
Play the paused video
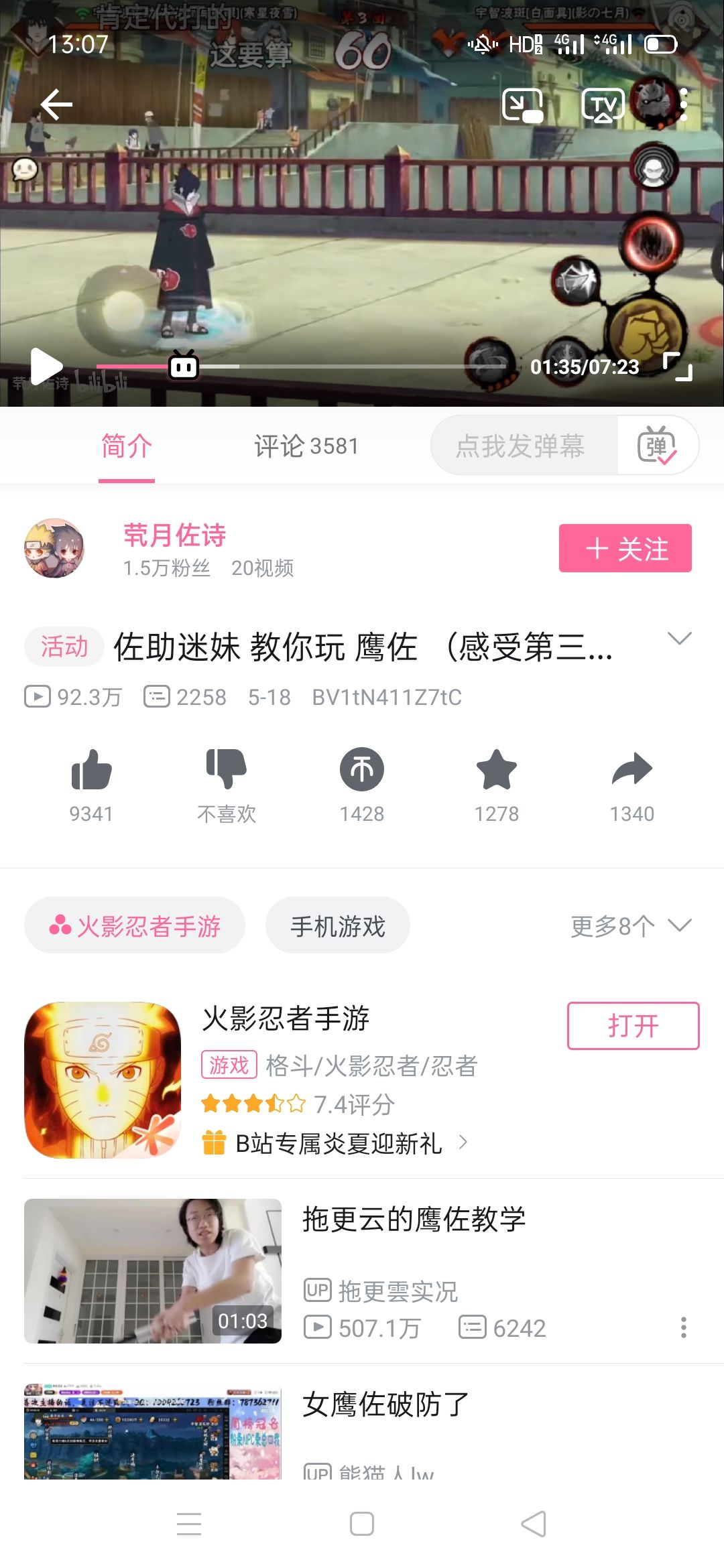pyautogui.click(x=46, y=367)
